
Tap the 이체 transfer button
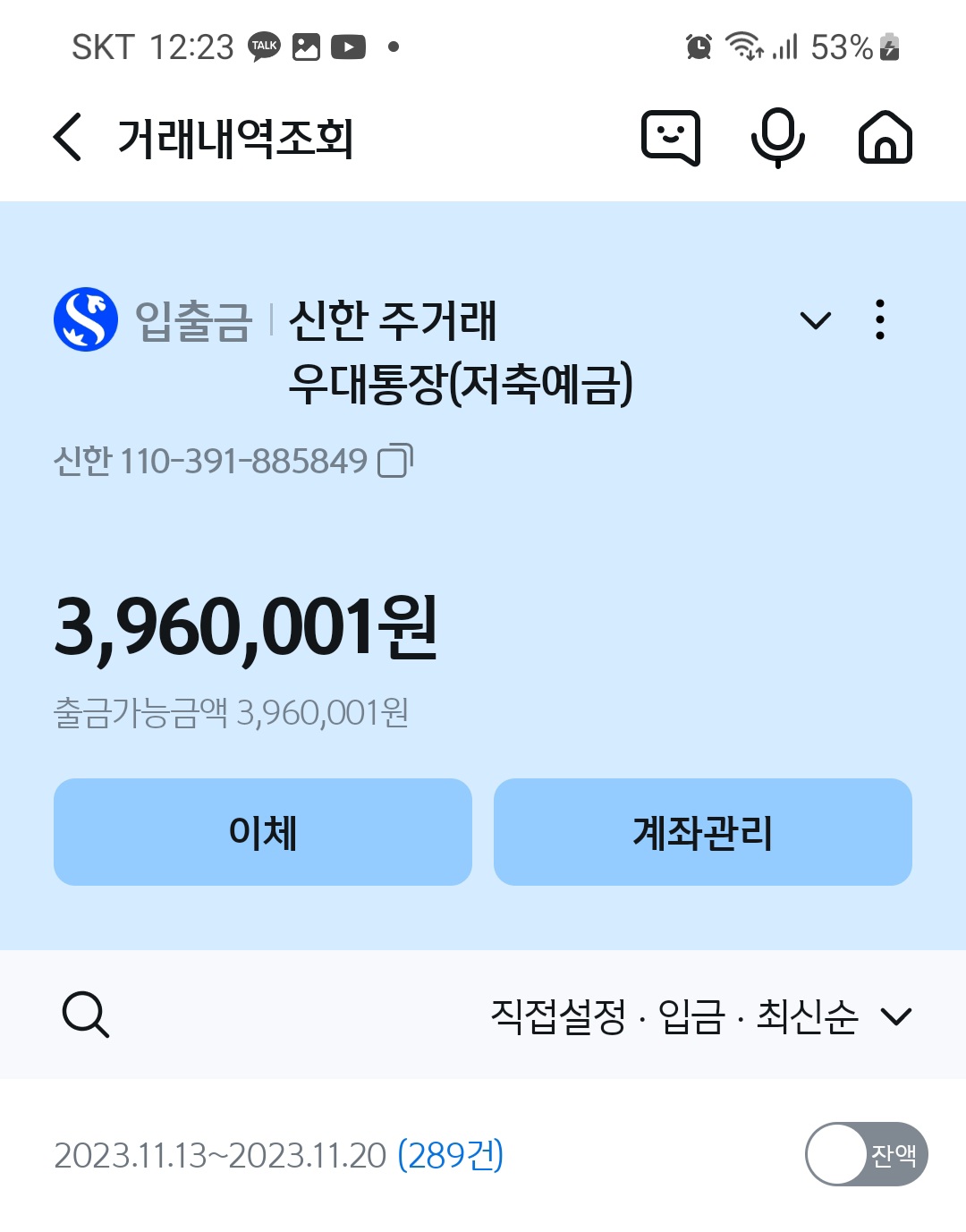point(262,832)
